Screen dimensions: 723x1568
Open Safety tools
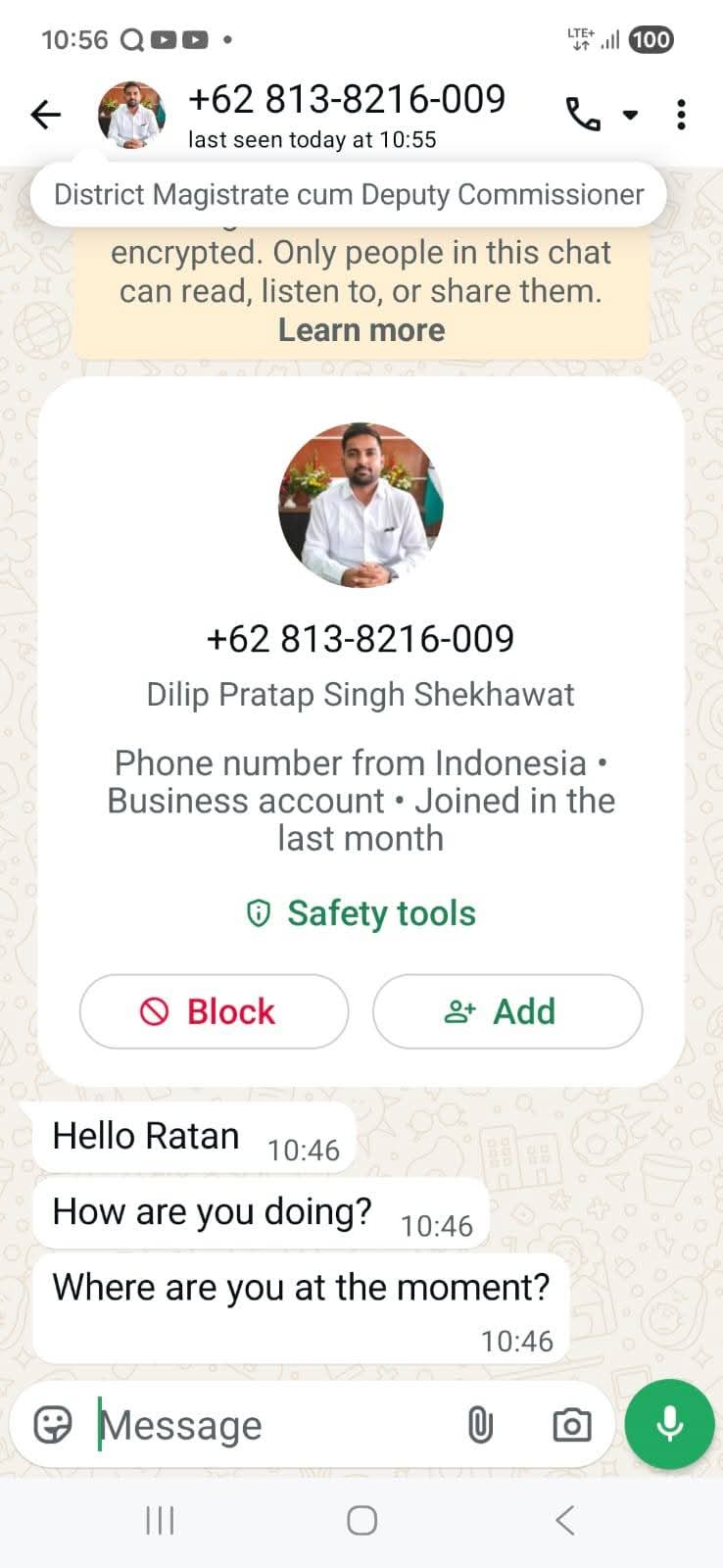361,913
